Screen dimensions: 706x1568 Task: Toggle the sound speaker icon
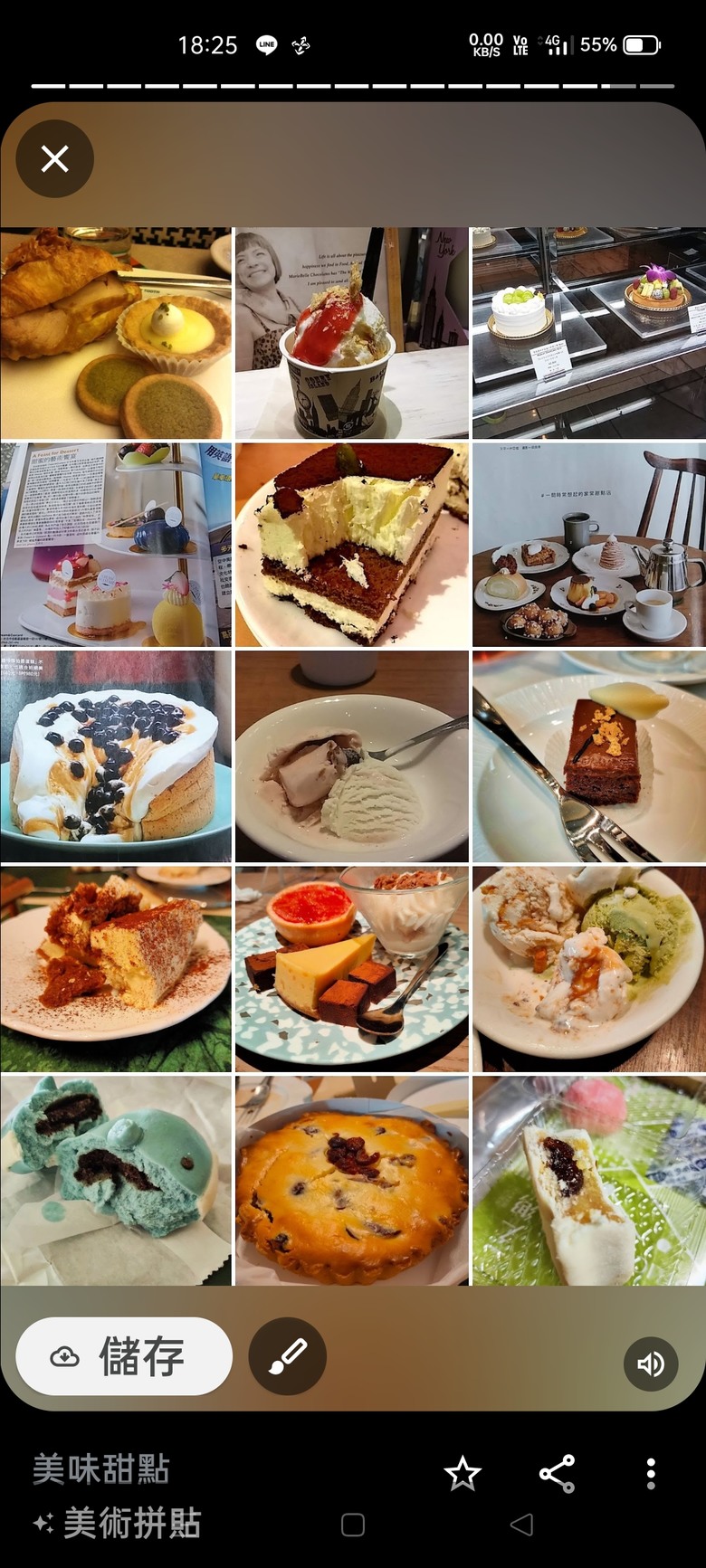(x=651, y=1364)
